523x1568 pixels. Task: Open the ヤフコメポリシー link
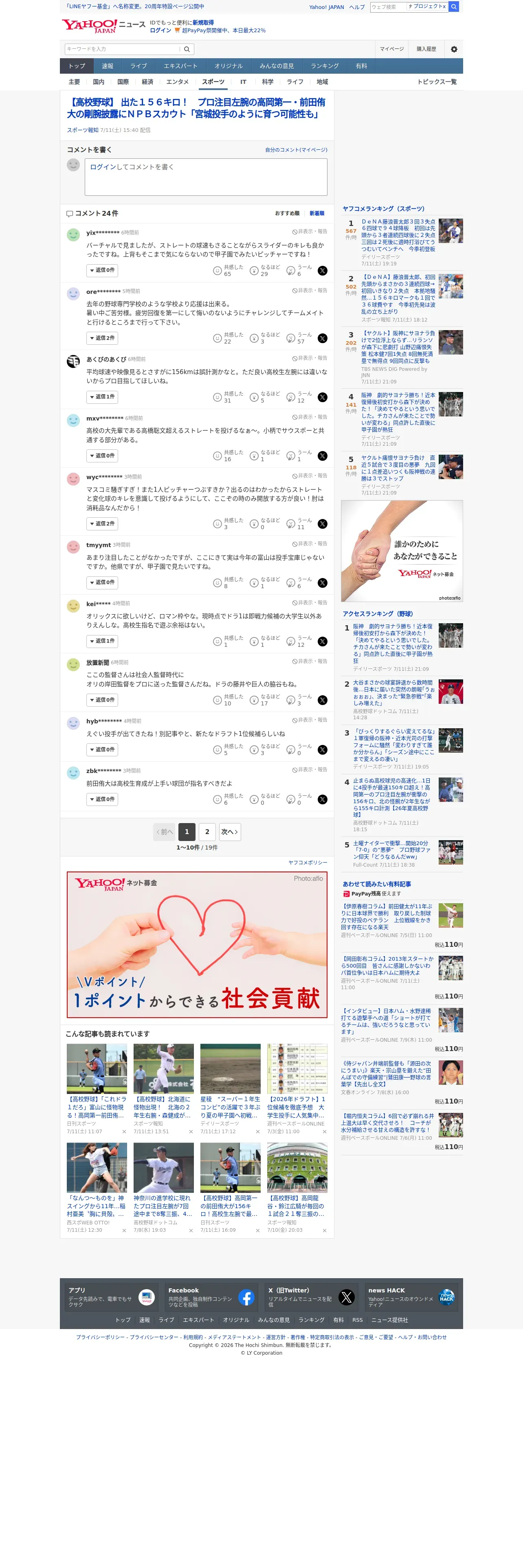click(x=308, y=863)
